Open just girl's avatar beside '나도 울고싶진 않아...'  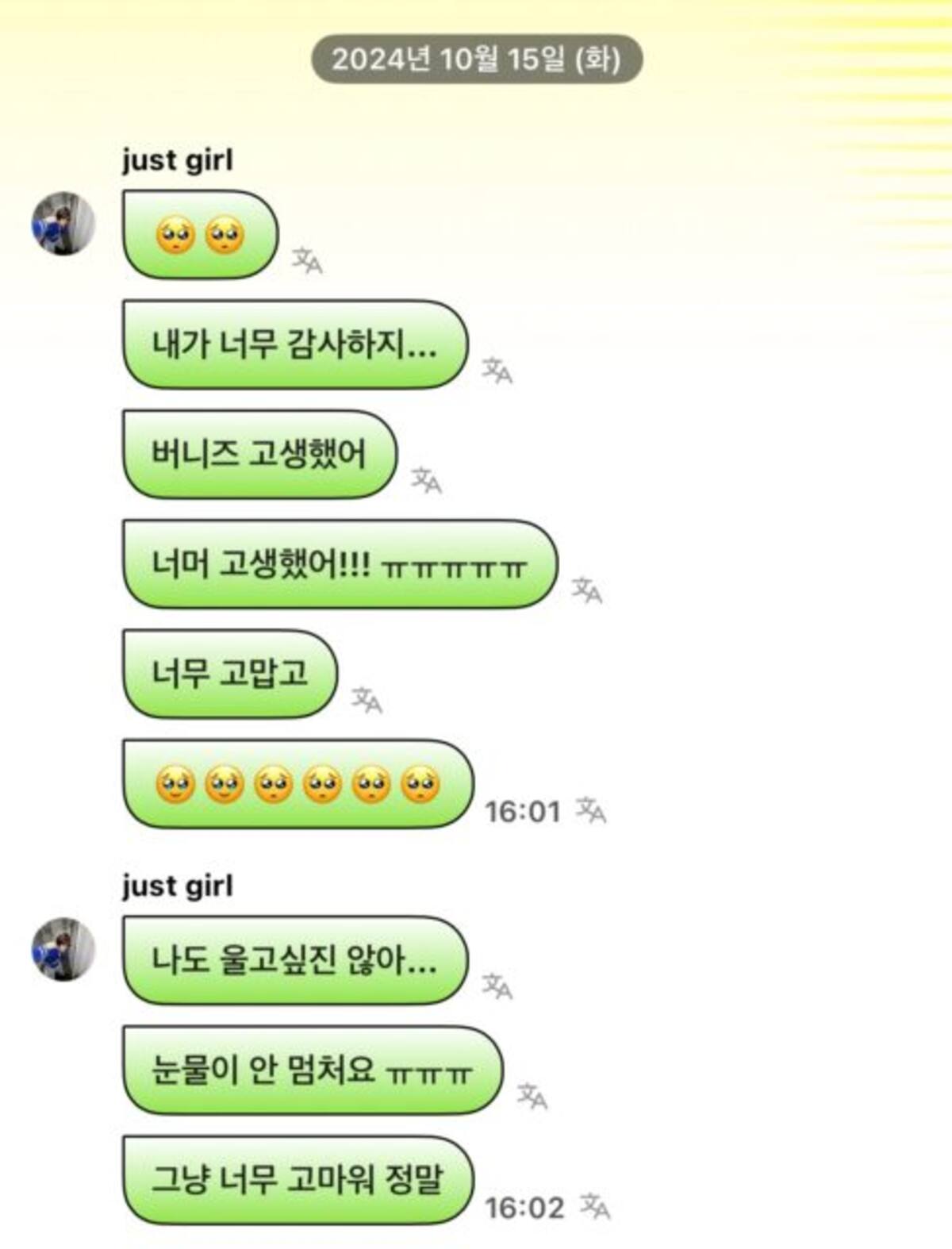[63, 949]
